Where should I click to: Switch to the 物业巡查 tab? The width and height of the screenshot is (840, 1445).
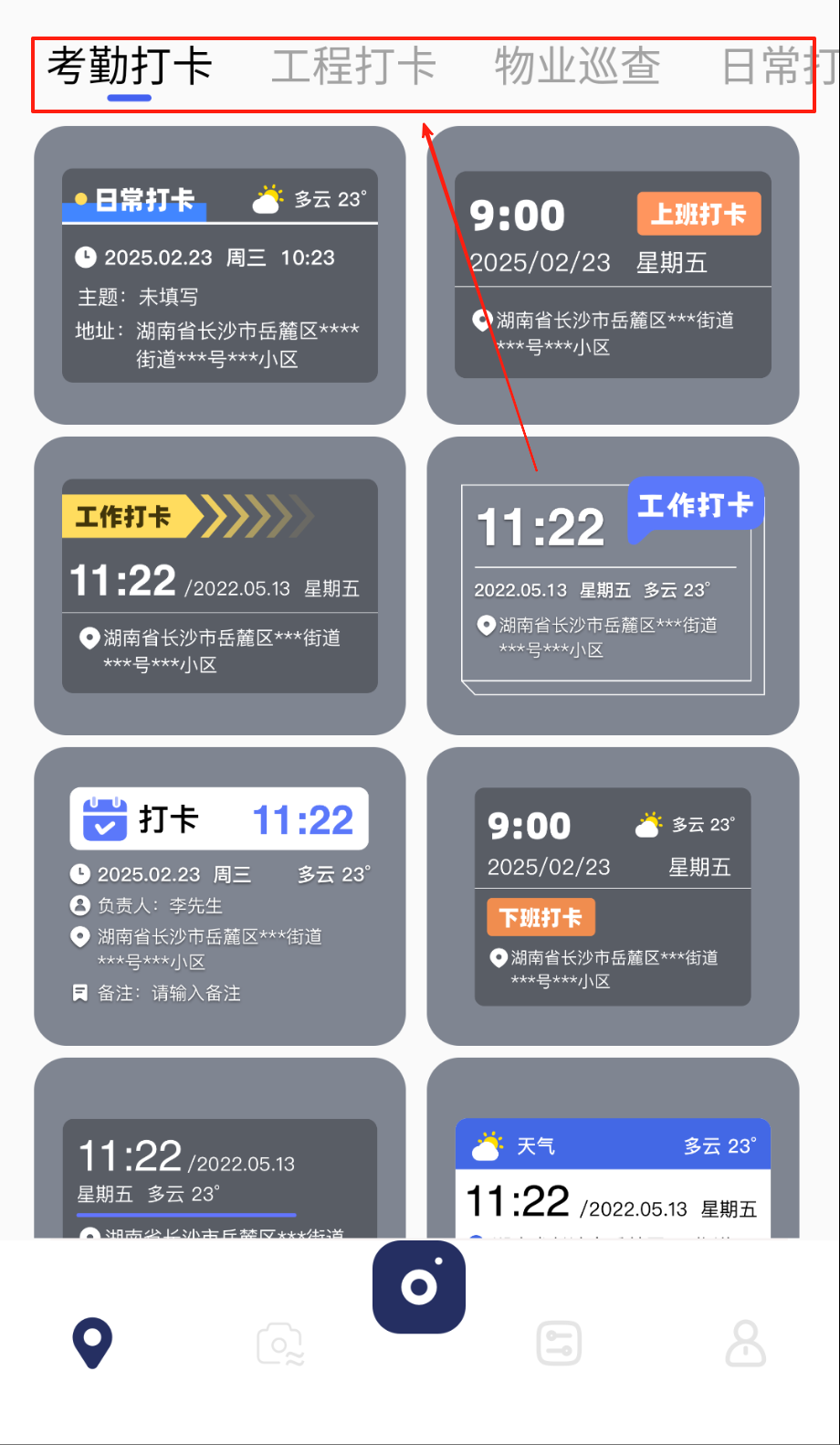(x=577, y=67)
